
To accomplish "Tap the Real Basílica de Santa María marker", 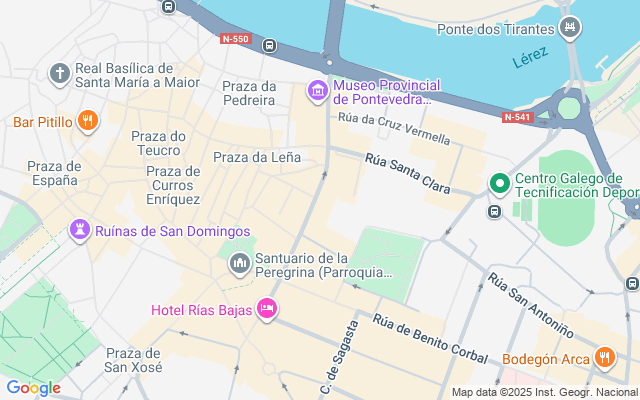I will tap(60, 74).
